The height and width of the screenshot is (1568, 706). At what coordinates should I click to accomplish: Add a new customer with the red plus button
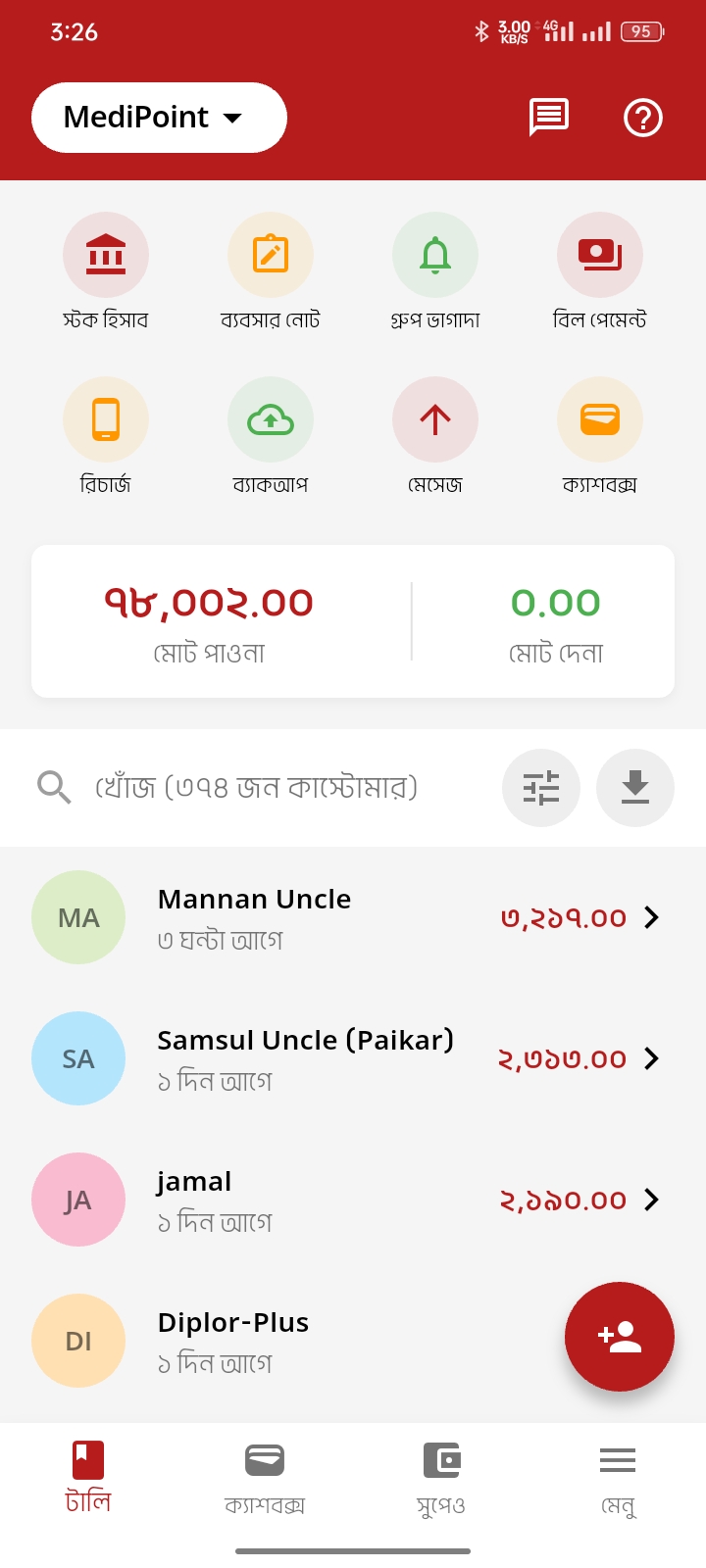point(620,1337)
